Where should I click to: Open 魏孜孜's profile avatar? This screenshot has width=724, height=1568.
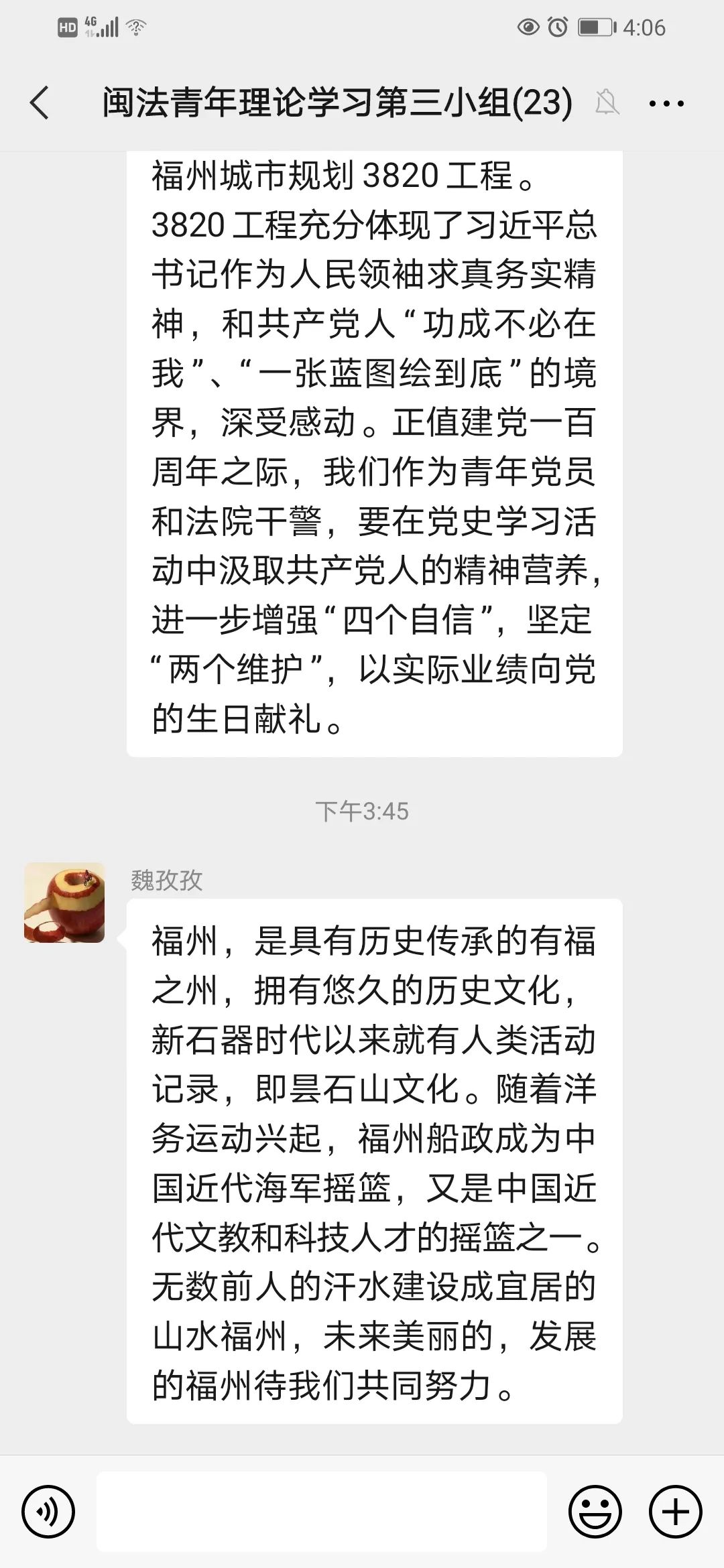pos(64,903)
